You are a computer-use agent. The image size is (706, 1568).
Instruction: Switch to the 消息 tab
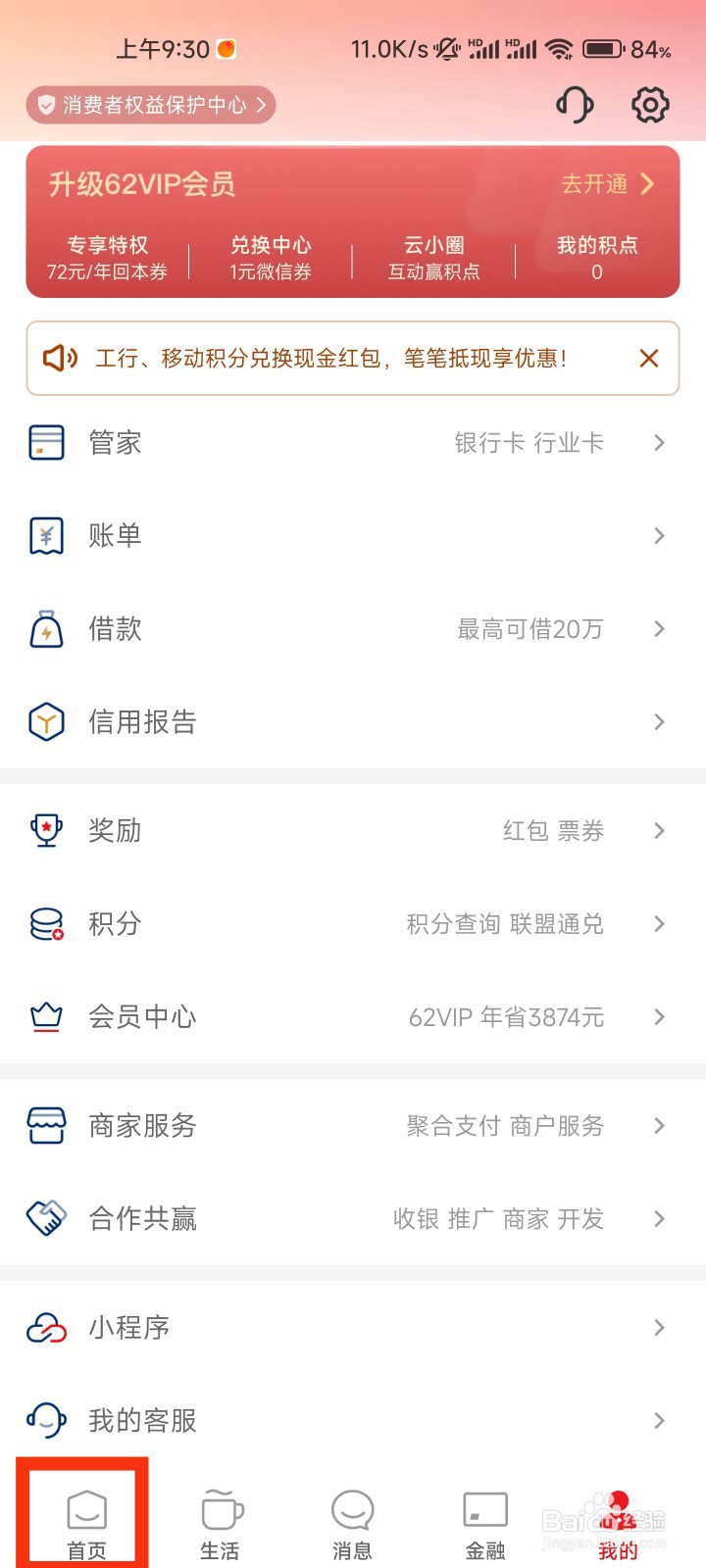[352, 1522]
